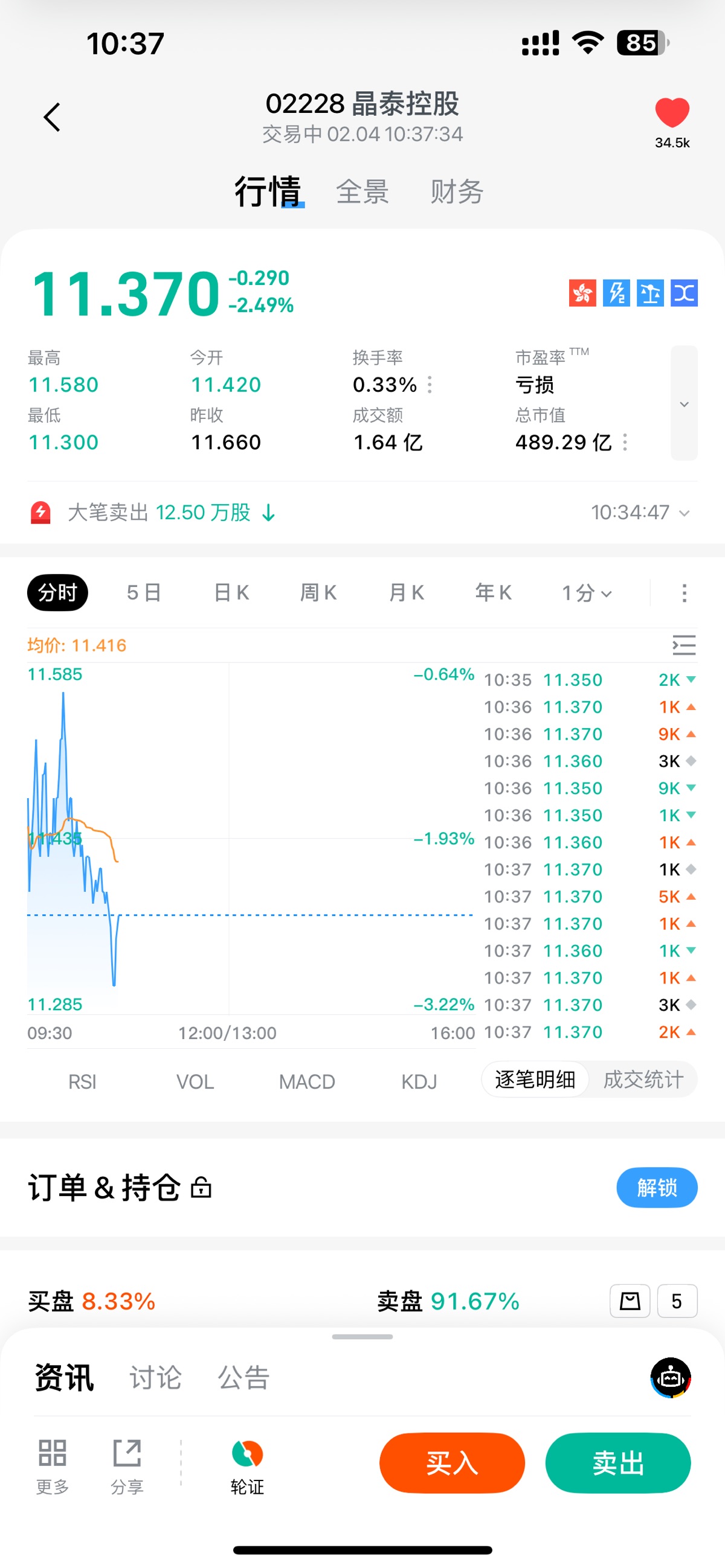Viewport: 725px width, 1568px height.
Task: Open the 大笔卖出 alert row
Action: pos(359,513)
